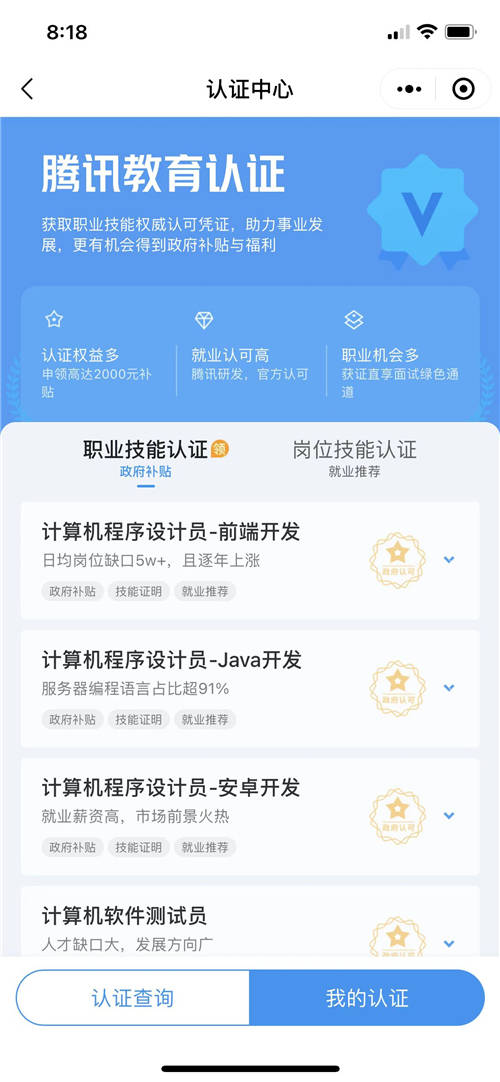Open the 计算机程序设计员-前端开发 certification
This screenshot has width=500, height=1082.
[x=250, y=560]
